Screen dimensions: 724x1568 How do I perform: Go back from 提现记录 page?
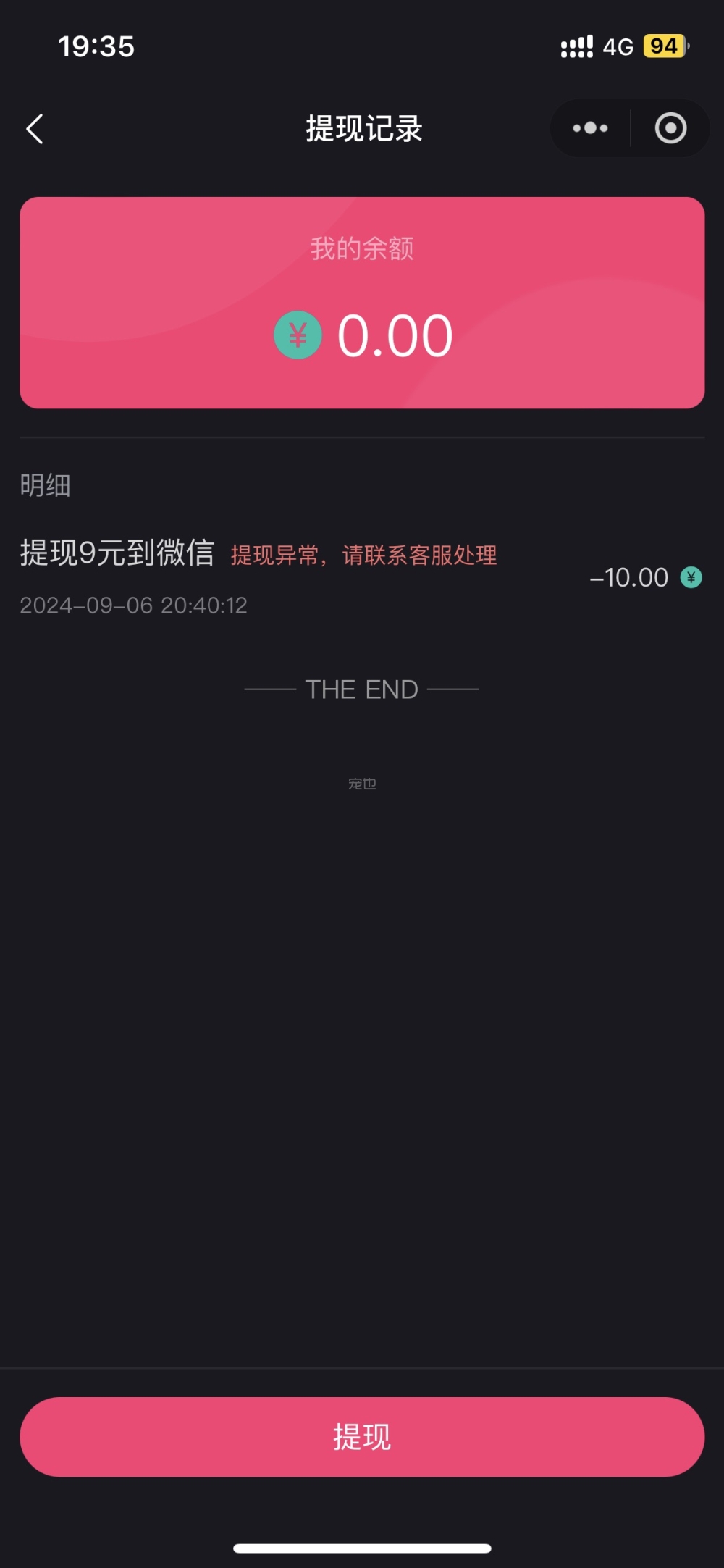pos(35,129)
